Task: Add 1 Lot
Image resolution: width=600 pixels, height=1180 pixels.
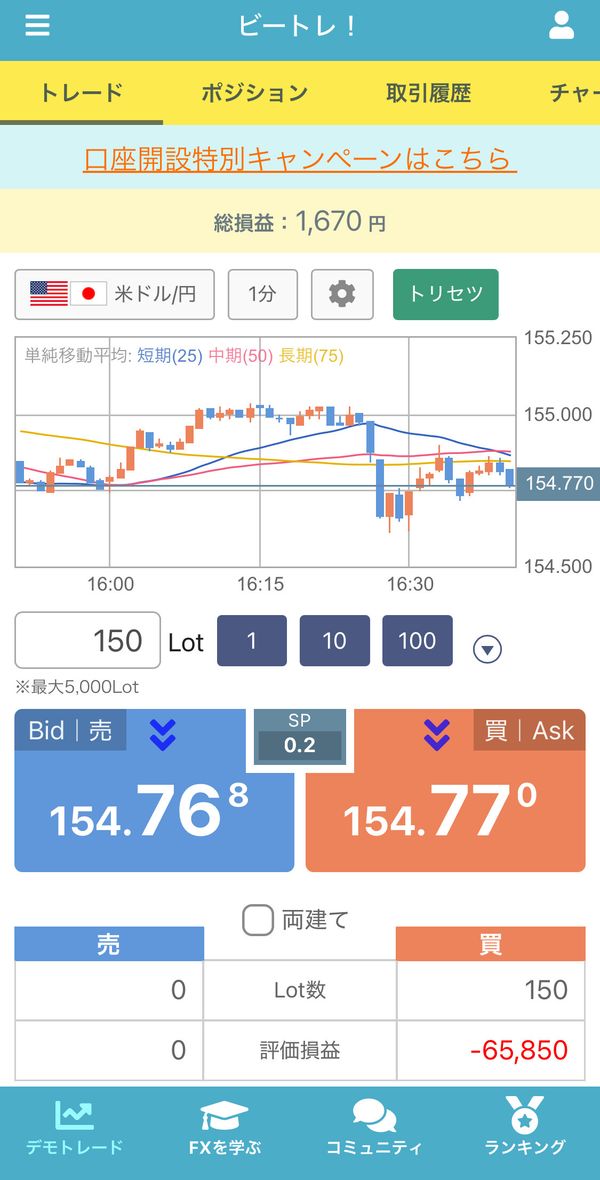Action: point(251,640)
